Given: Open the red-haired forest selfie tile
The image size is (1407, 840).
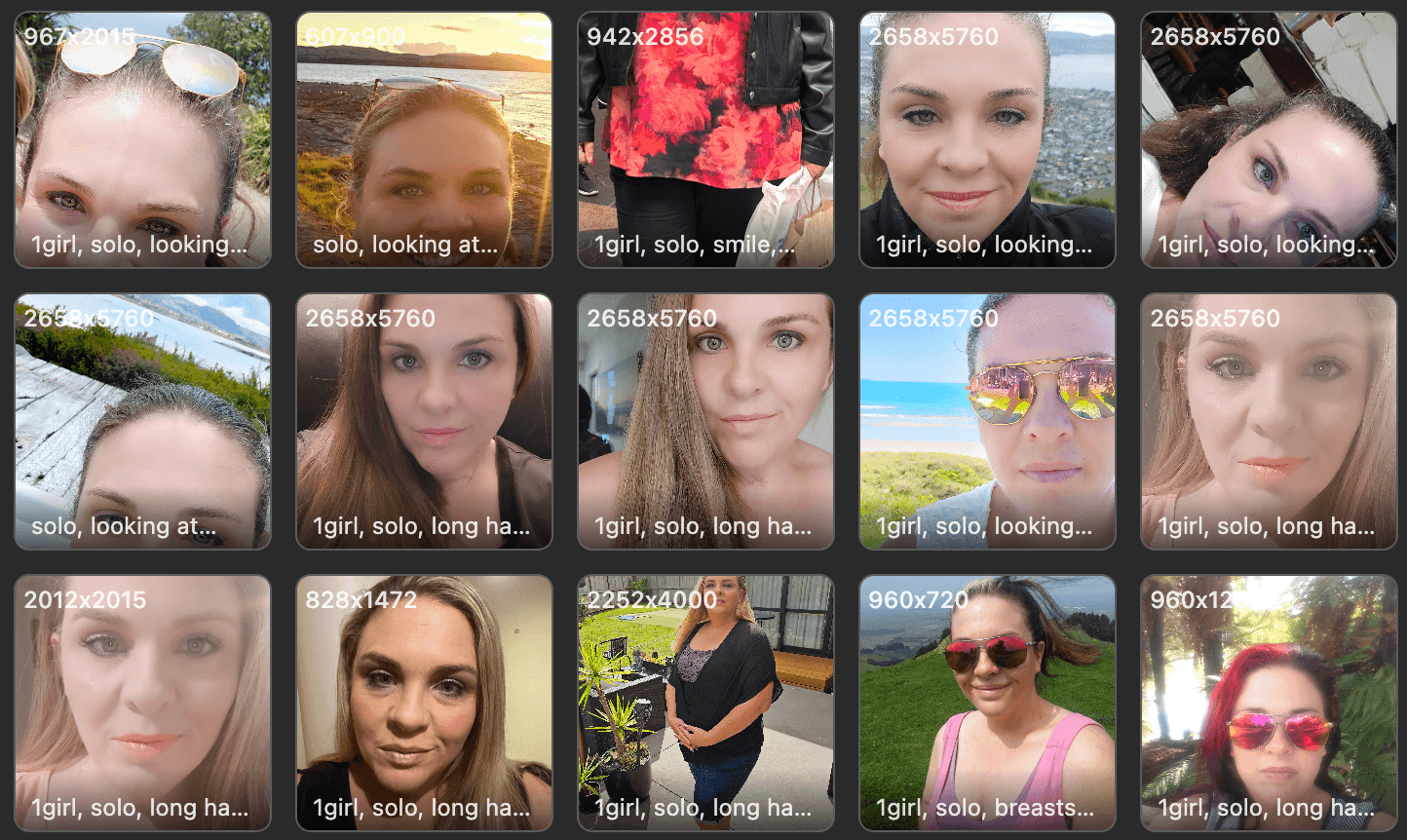Looking at the screenshot, I should (1269, 703).
